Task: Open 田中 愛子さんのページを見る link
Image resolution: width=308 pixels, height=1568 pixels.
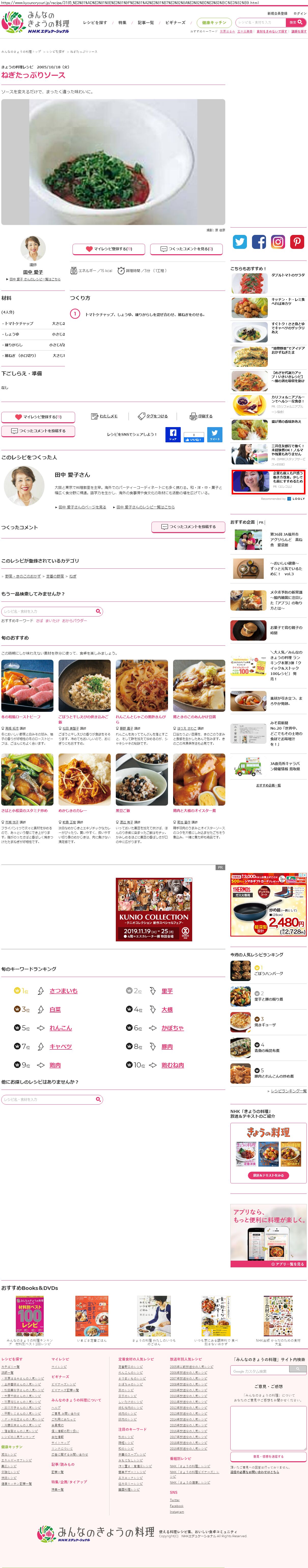Action: (x=82, y=506)
